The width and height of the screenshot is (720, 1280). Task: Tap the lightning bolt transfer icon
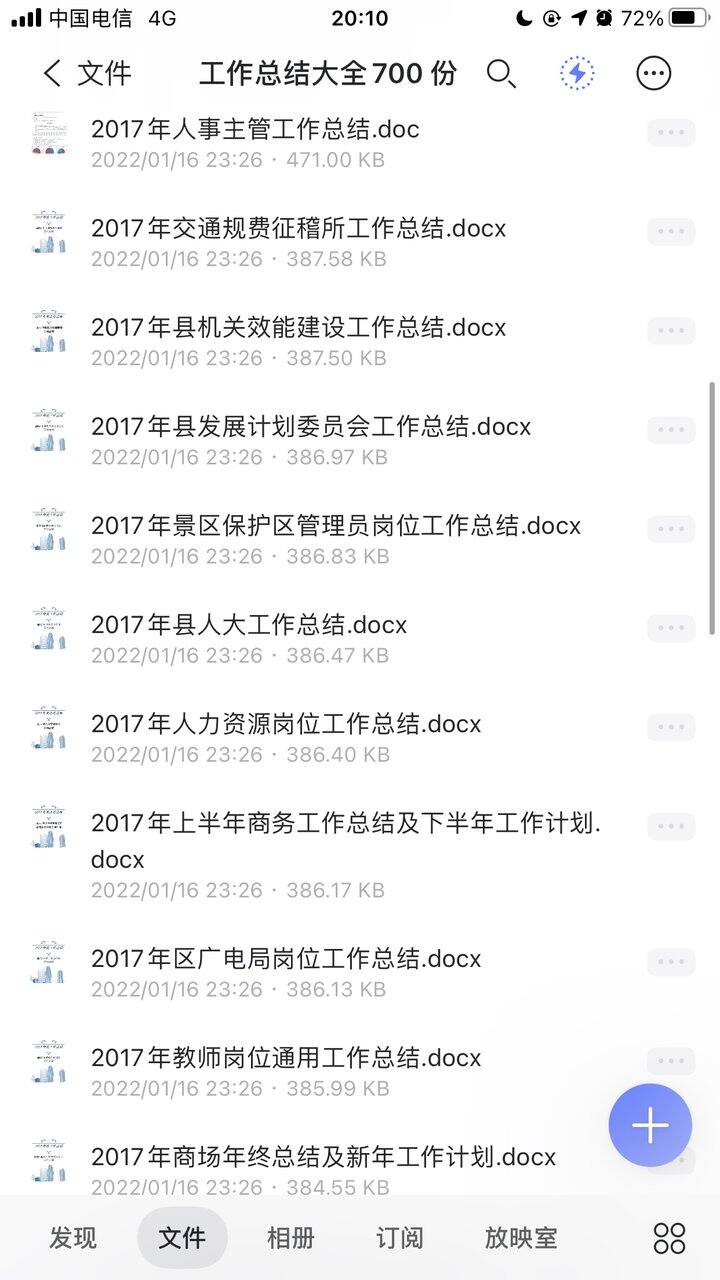click(577, 73)
